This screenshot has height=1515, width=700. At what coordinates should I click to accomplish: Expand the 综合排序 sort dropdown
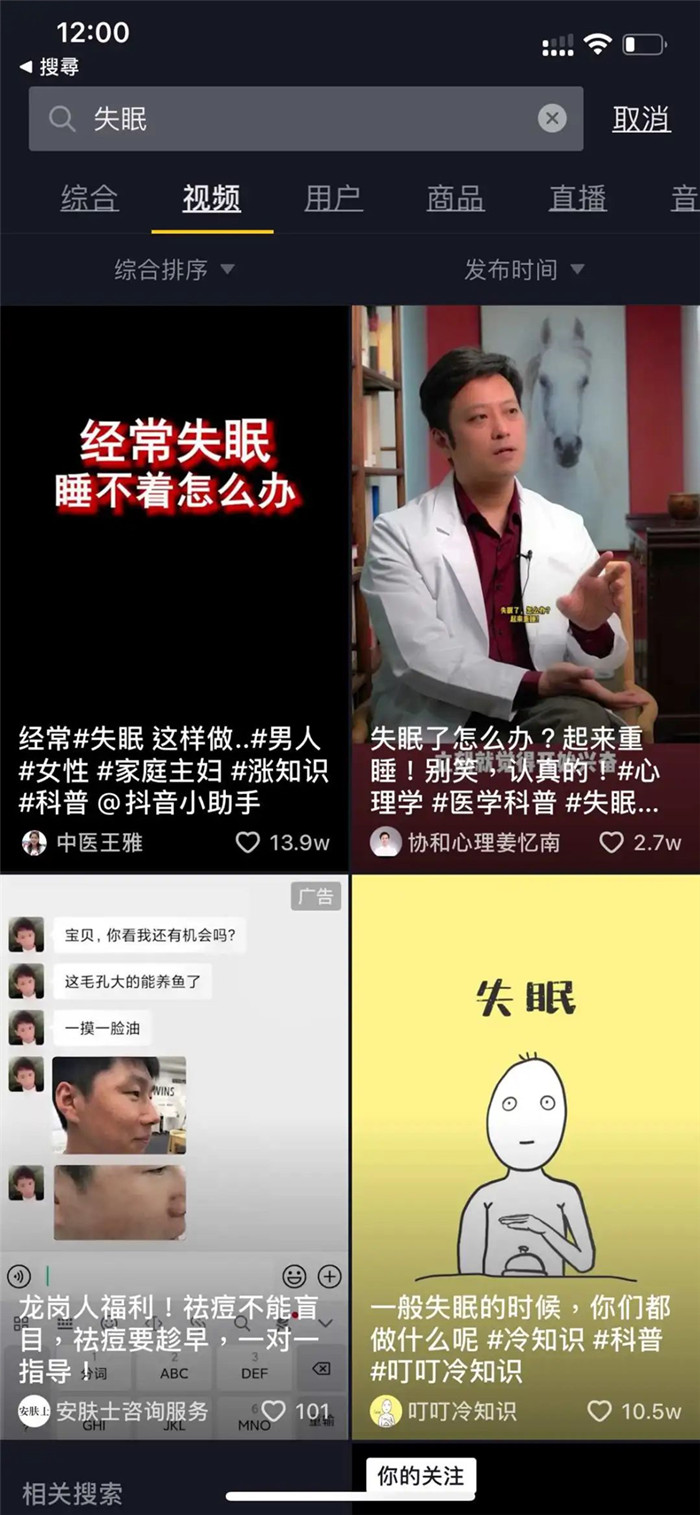pos(174,269)
